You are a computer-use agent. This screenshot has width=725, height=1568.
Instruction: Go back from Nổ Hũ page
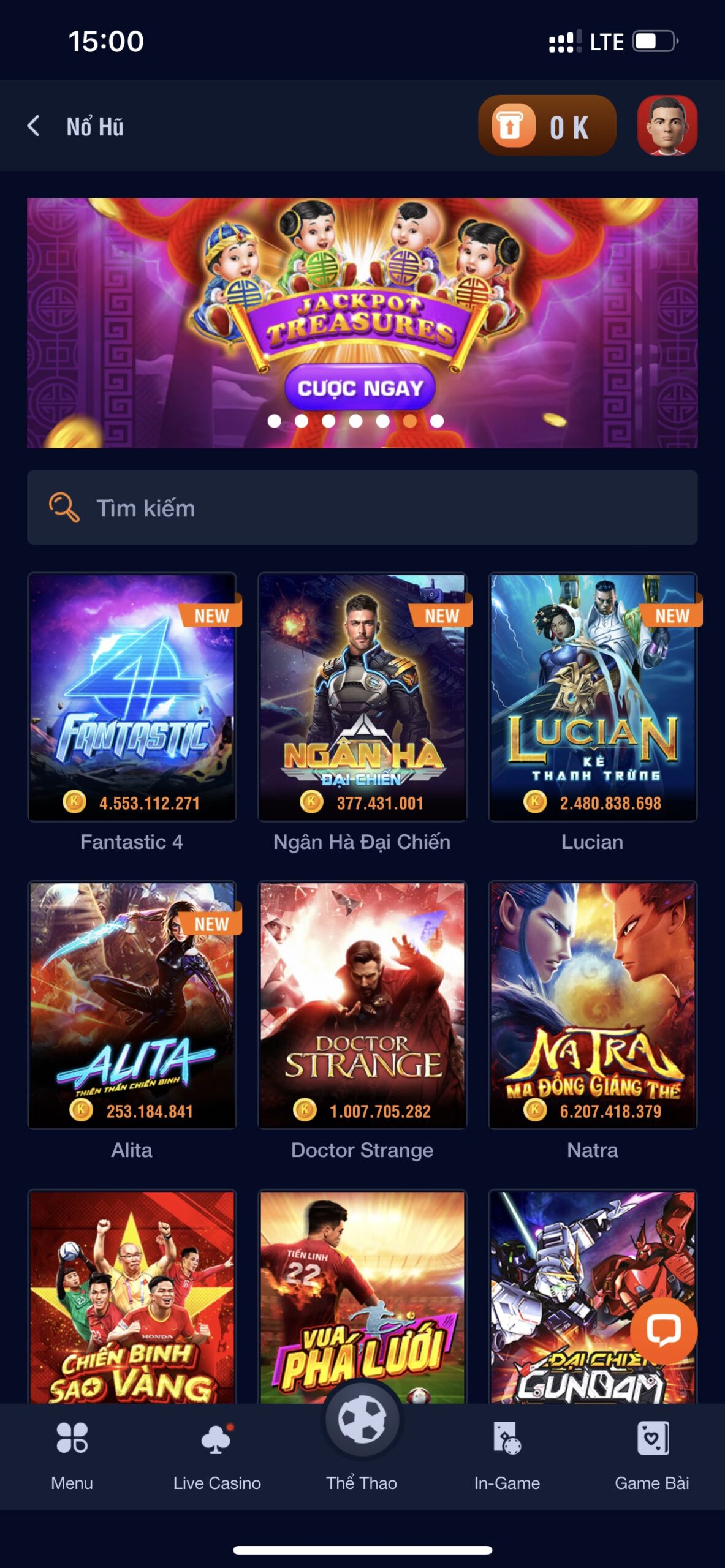click(34, 126)
